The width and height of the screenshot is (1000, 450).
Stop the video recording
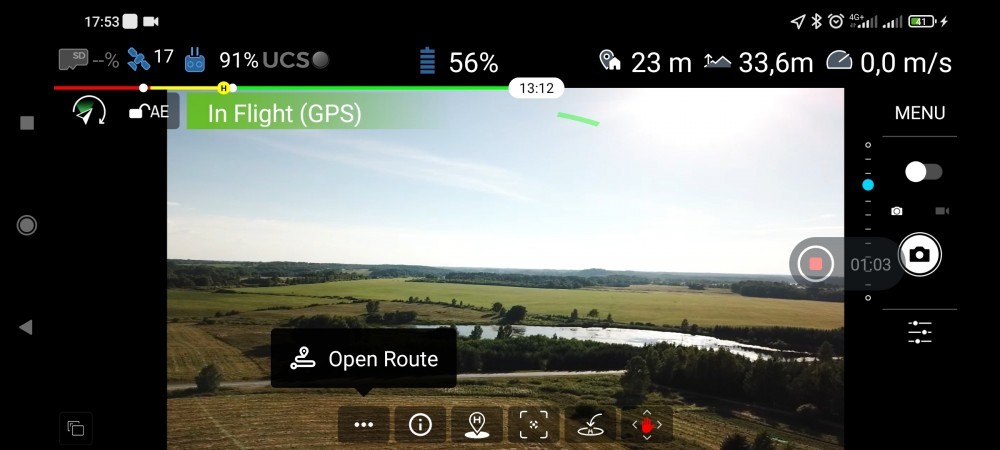tap(816, 264)
